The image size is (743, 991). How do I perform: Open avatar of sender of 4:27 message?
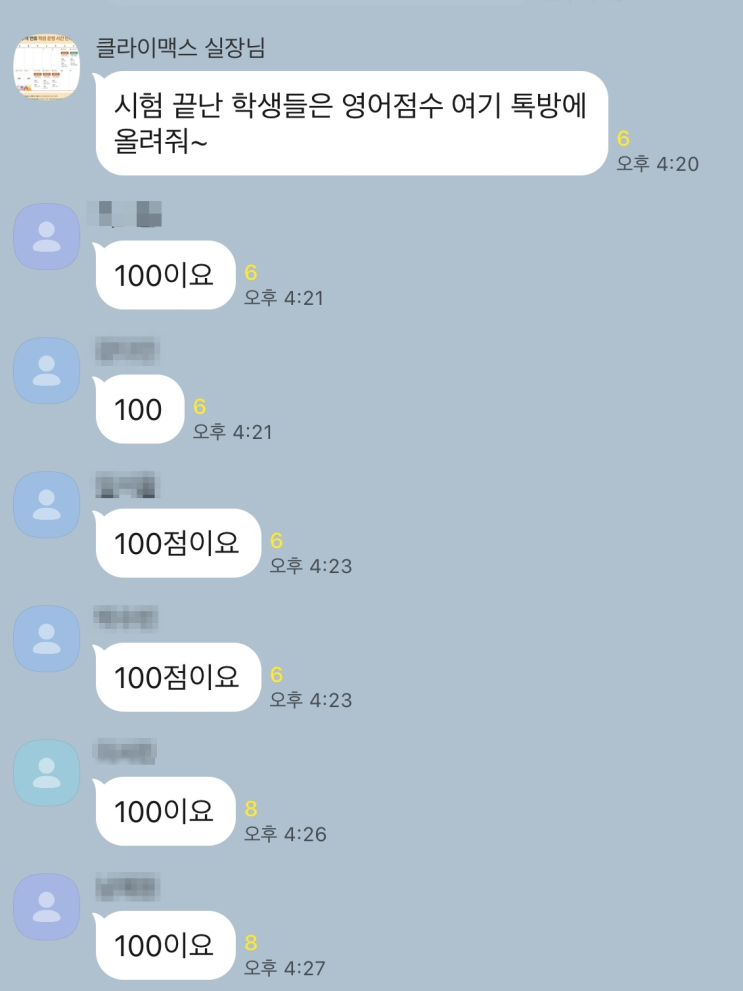click(x=46, y=907)
